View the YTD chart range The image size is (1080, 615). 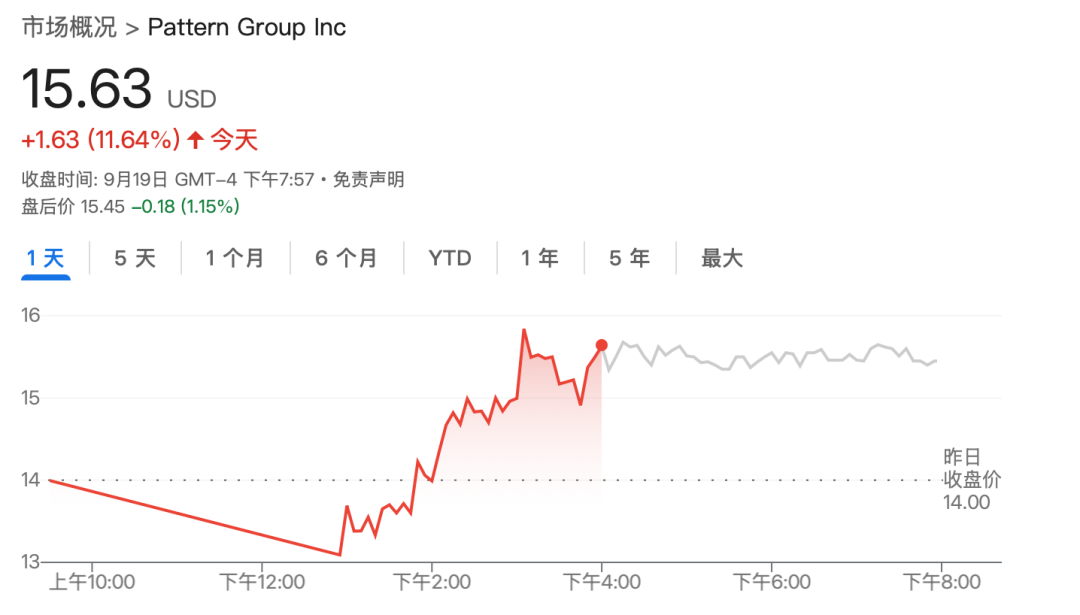pos(450,258)
